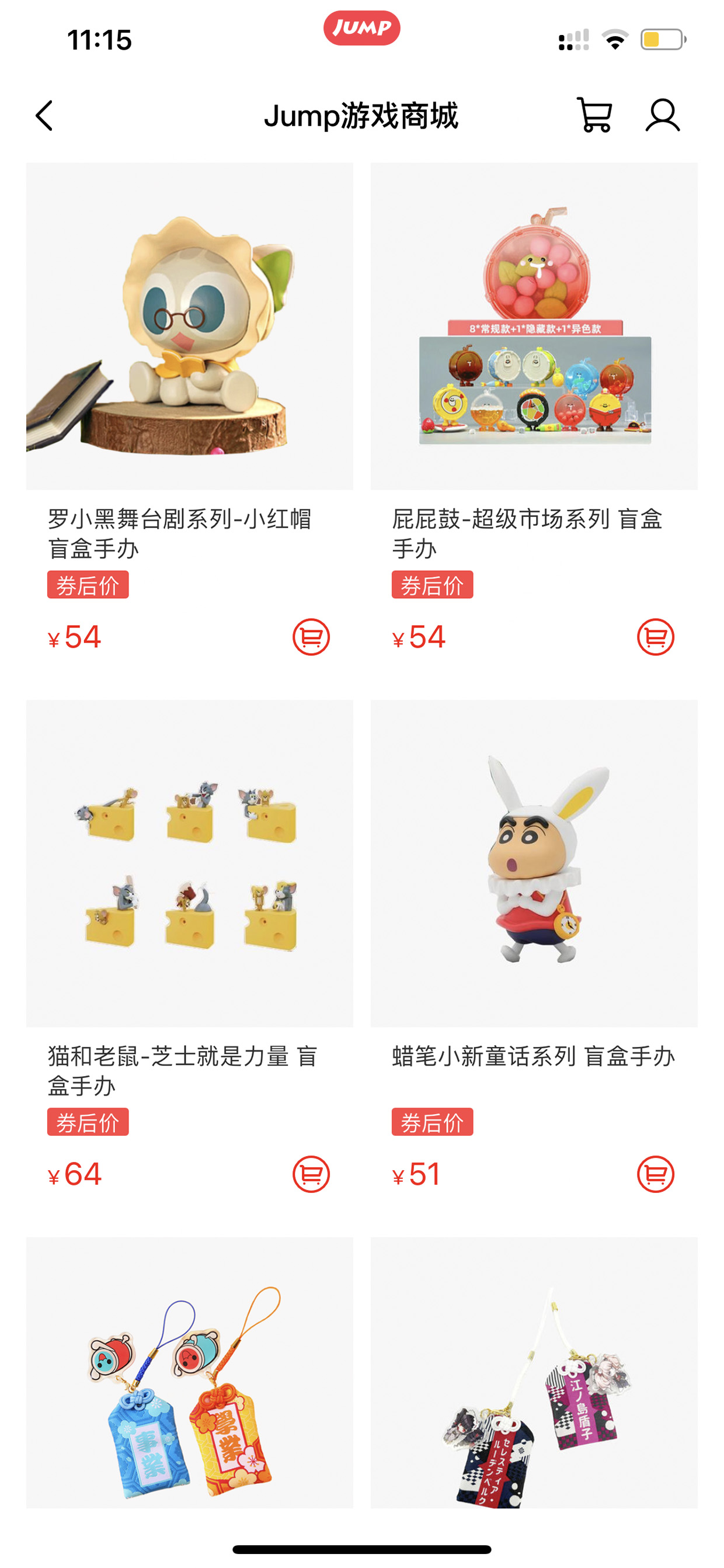This screenshot has height=1568, width=724.
Task: Open the blue and orange 事業 charm product
Action: (x=189, y=1373)
